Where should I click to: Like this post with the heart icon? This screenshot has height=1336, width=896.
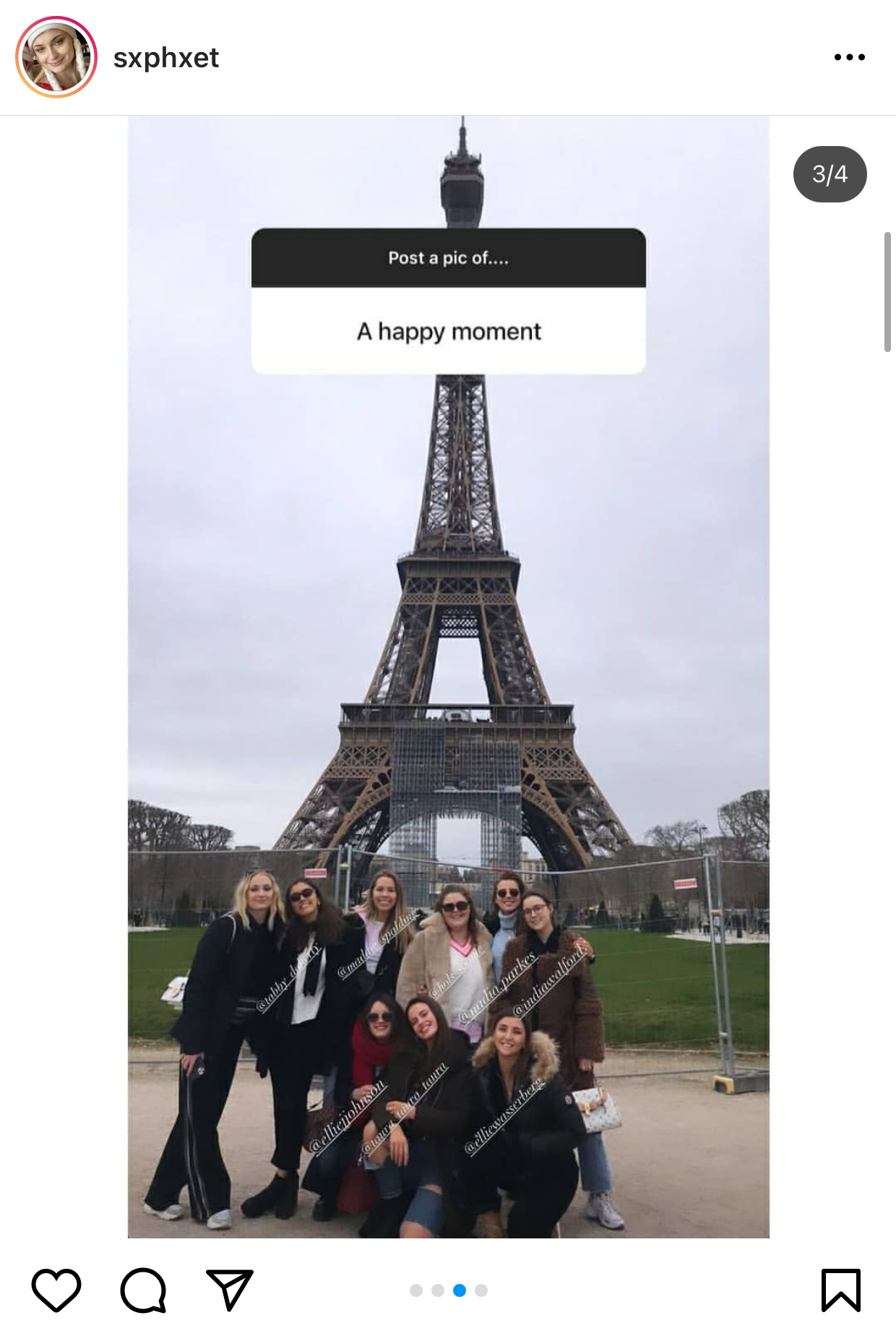tap(56, 1289)
